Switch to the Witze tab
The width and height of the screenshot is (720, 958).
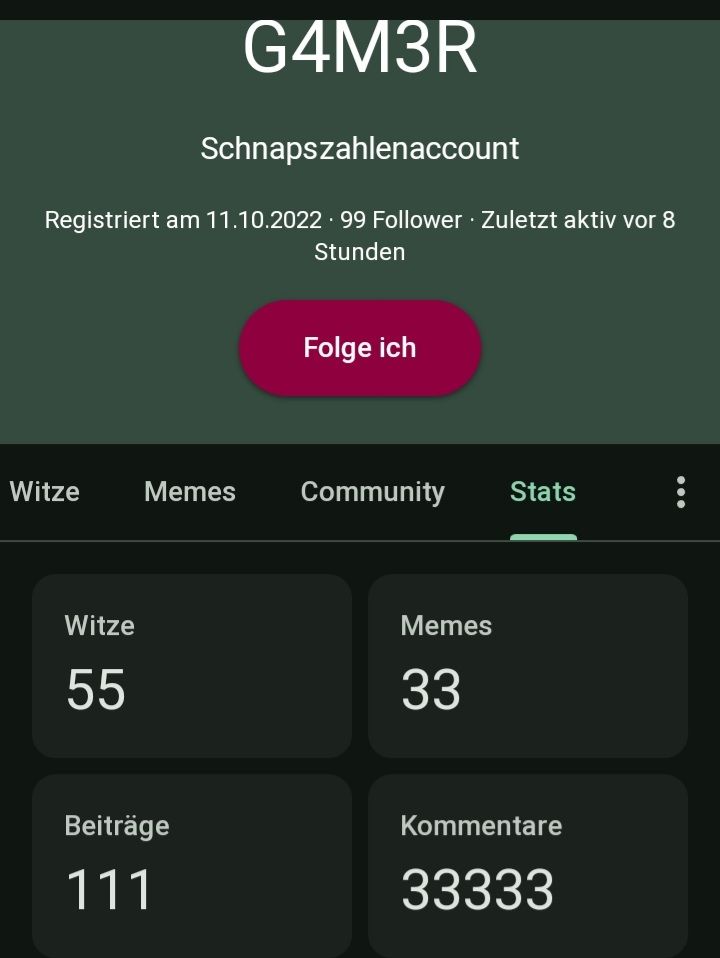coord(45,492)
